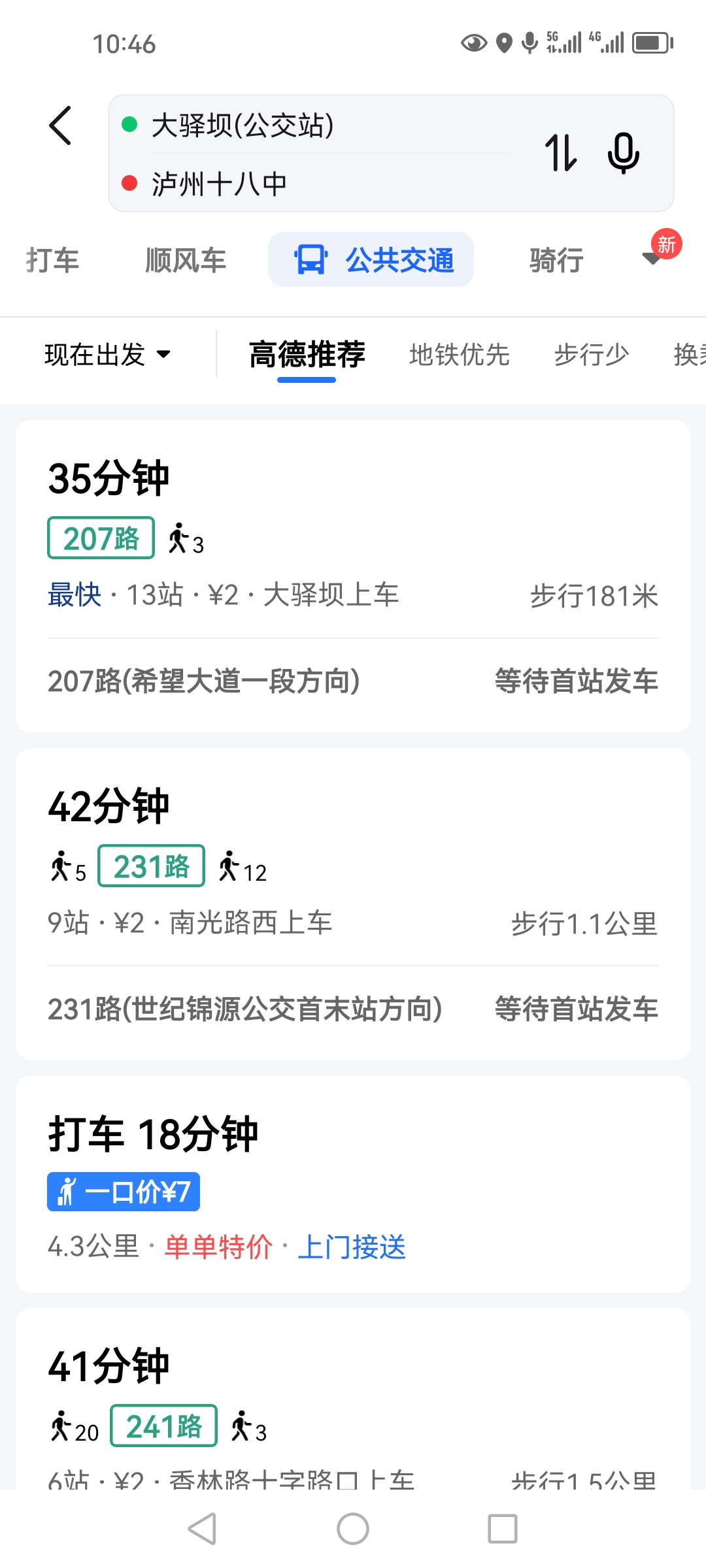Edit the origin field 大驿坝(公交站)
The width and height of the screenshot is (706, 1568).
click(x=314, y=125)
